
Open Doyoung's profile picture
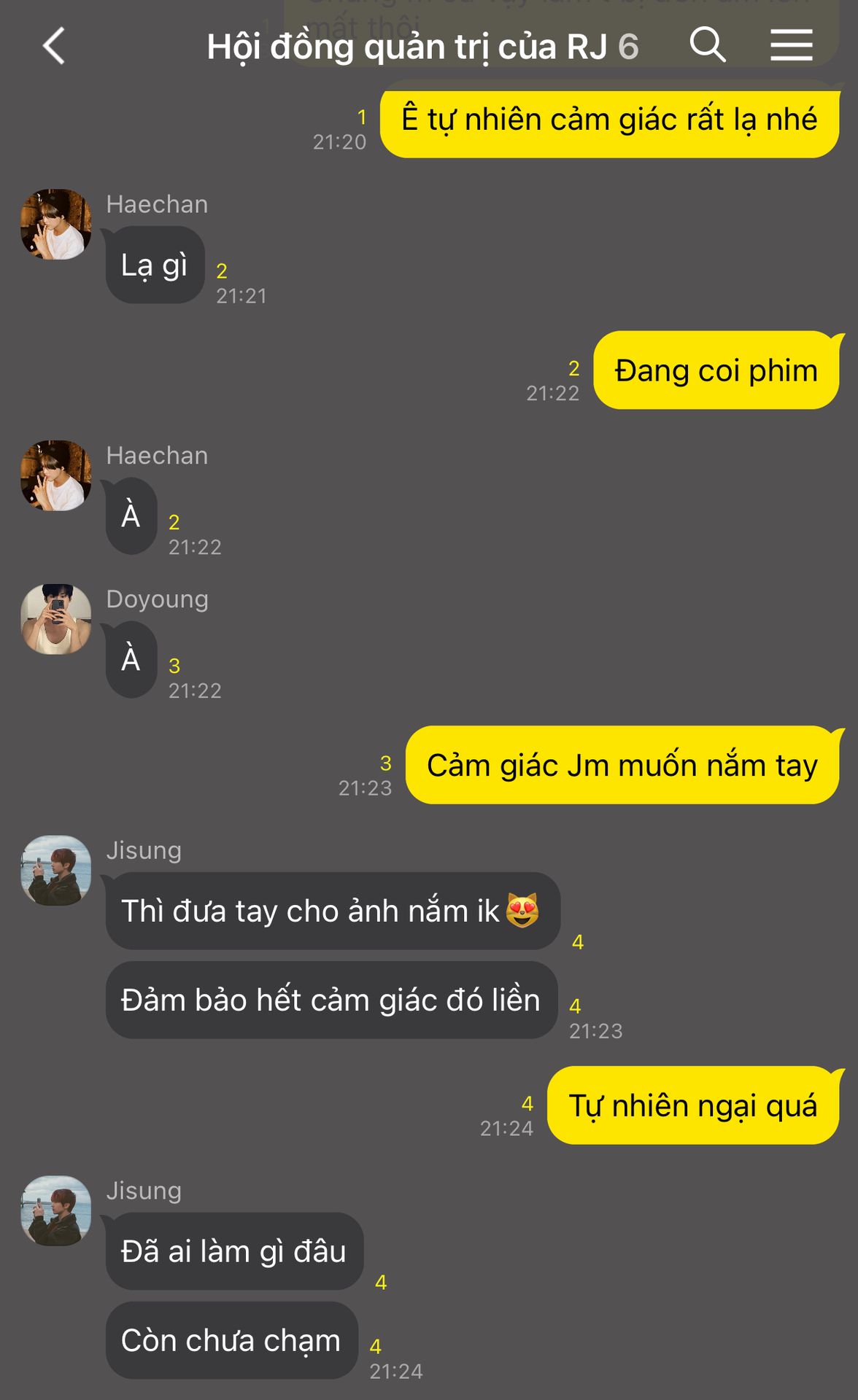[56, 619]
